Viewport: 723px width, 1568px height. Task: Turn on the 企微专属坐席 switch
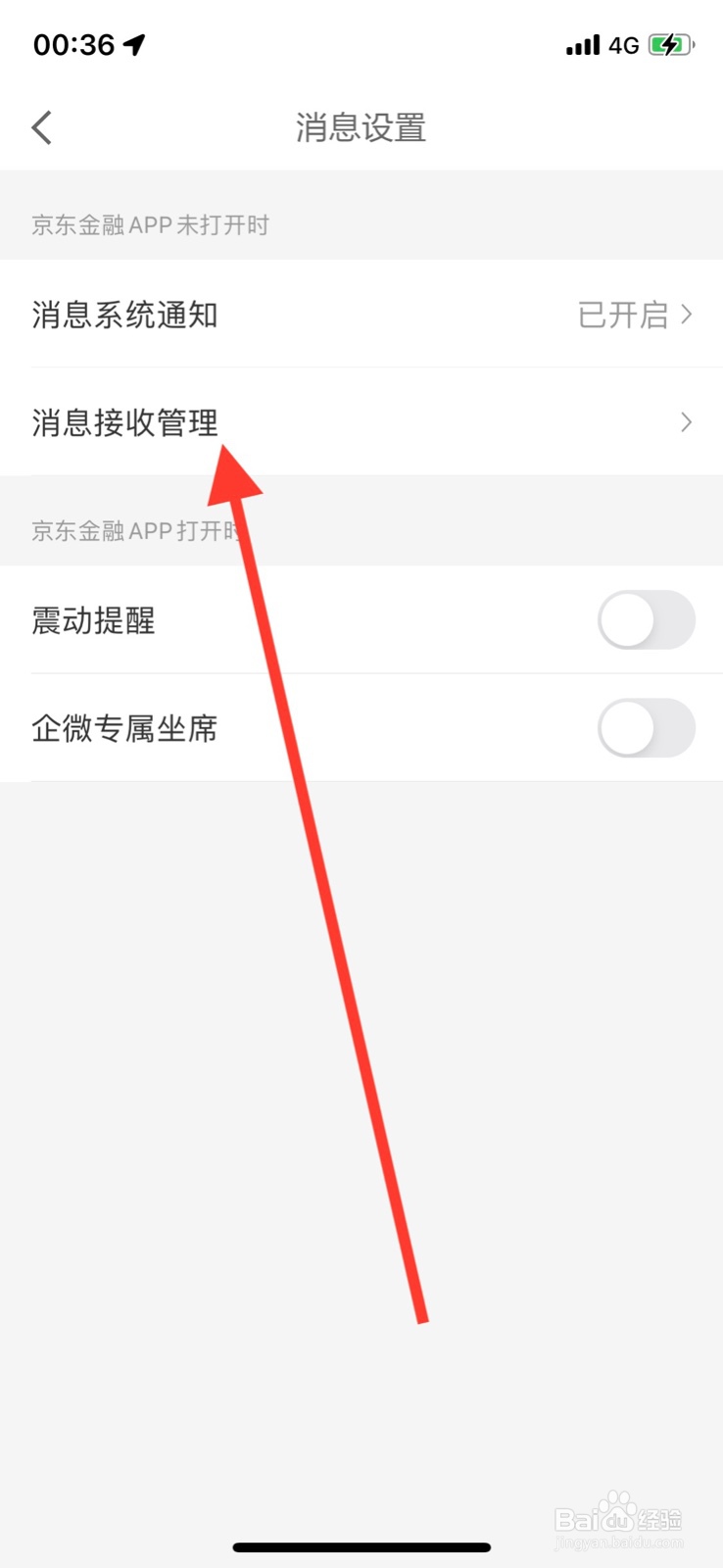click(x=647, y=729)
